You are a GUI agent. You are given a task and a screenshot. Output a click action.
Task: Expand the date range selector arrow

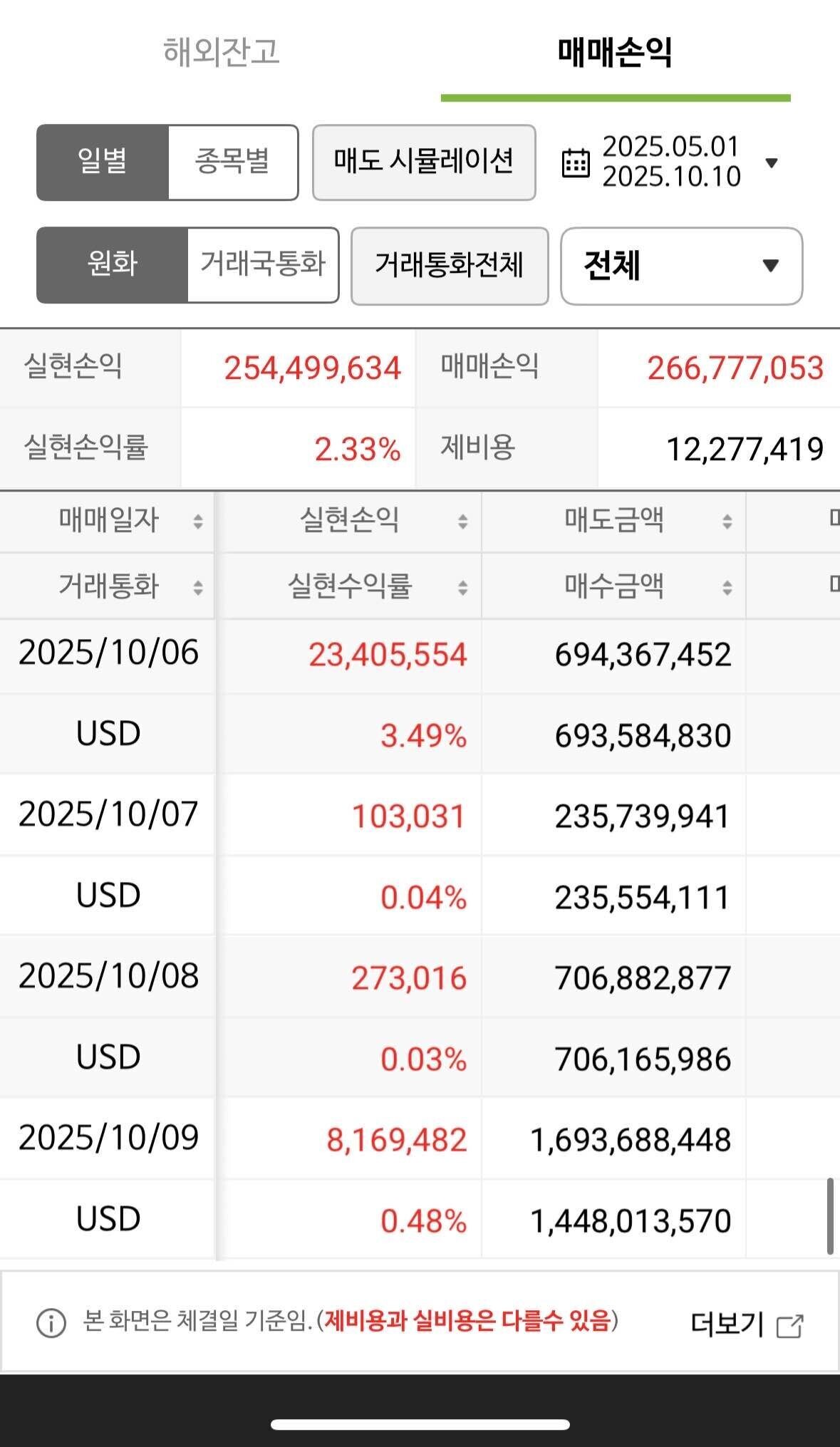tap(772, 162)
